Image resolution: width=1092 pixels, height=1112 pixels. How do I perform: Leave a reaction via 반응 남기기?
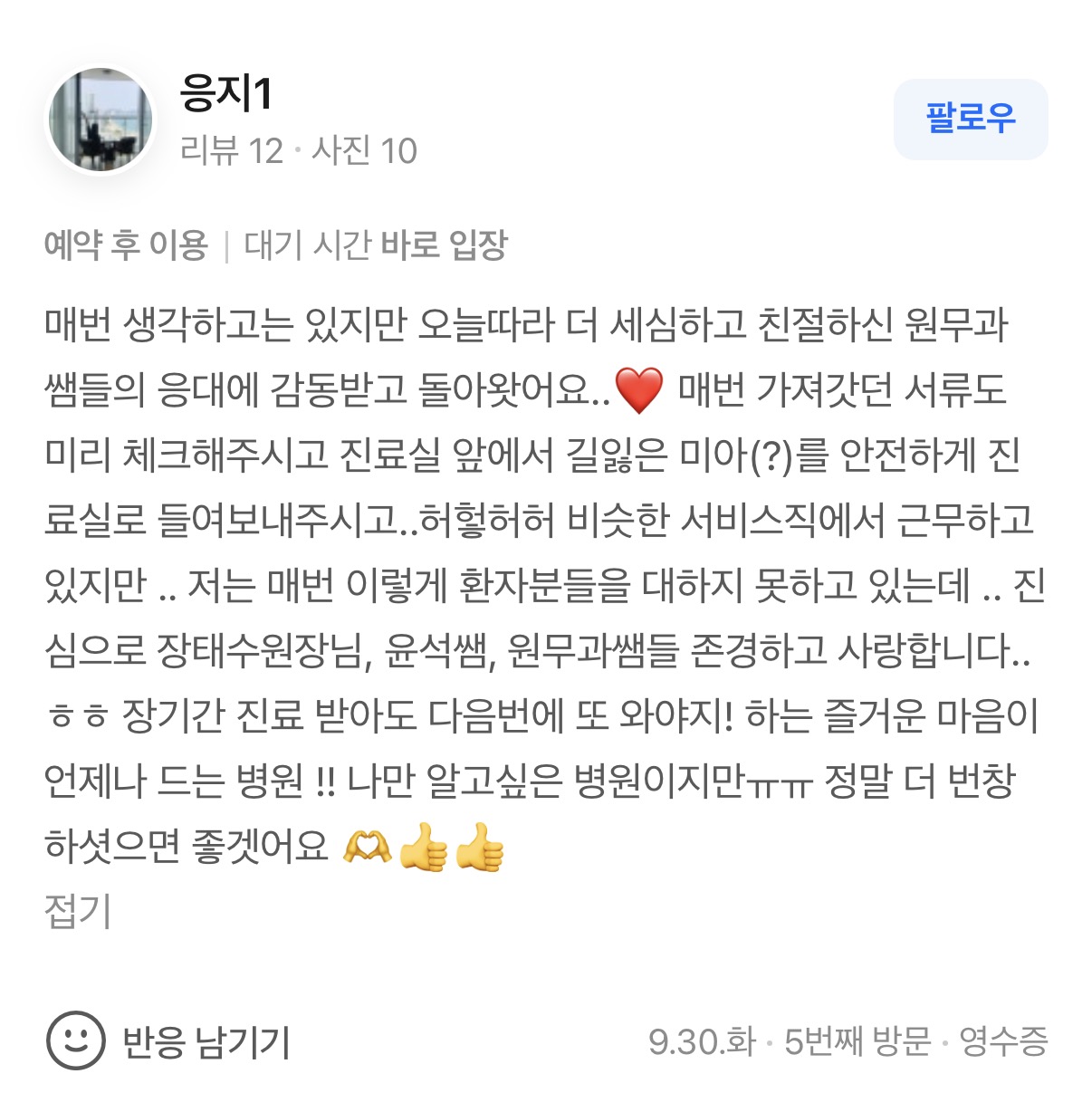click(x=168, y=1041)
